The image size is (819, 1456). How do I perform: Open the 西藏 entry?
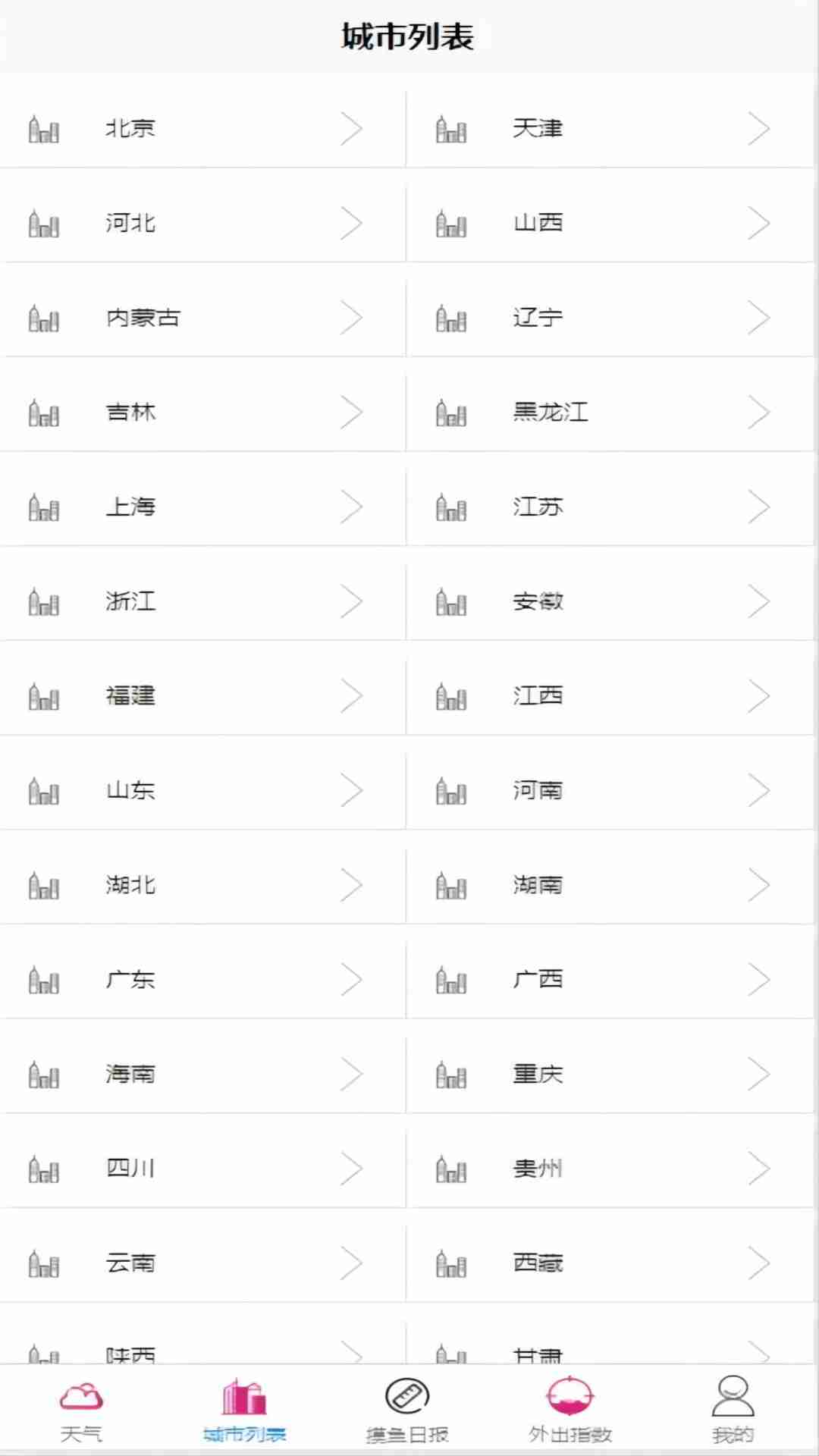[x=610, y=1263]
